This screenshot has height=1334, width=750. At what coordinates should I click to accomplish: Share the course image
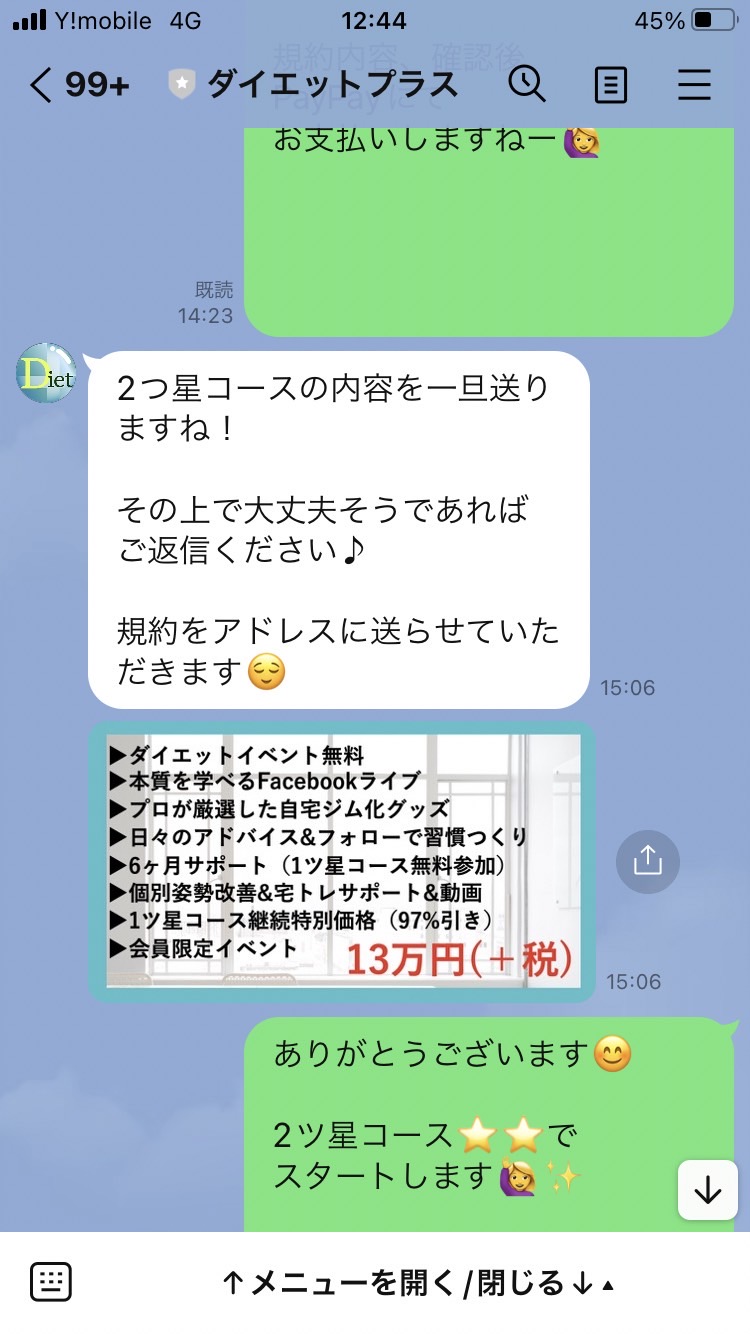click(x=647, y=861)
